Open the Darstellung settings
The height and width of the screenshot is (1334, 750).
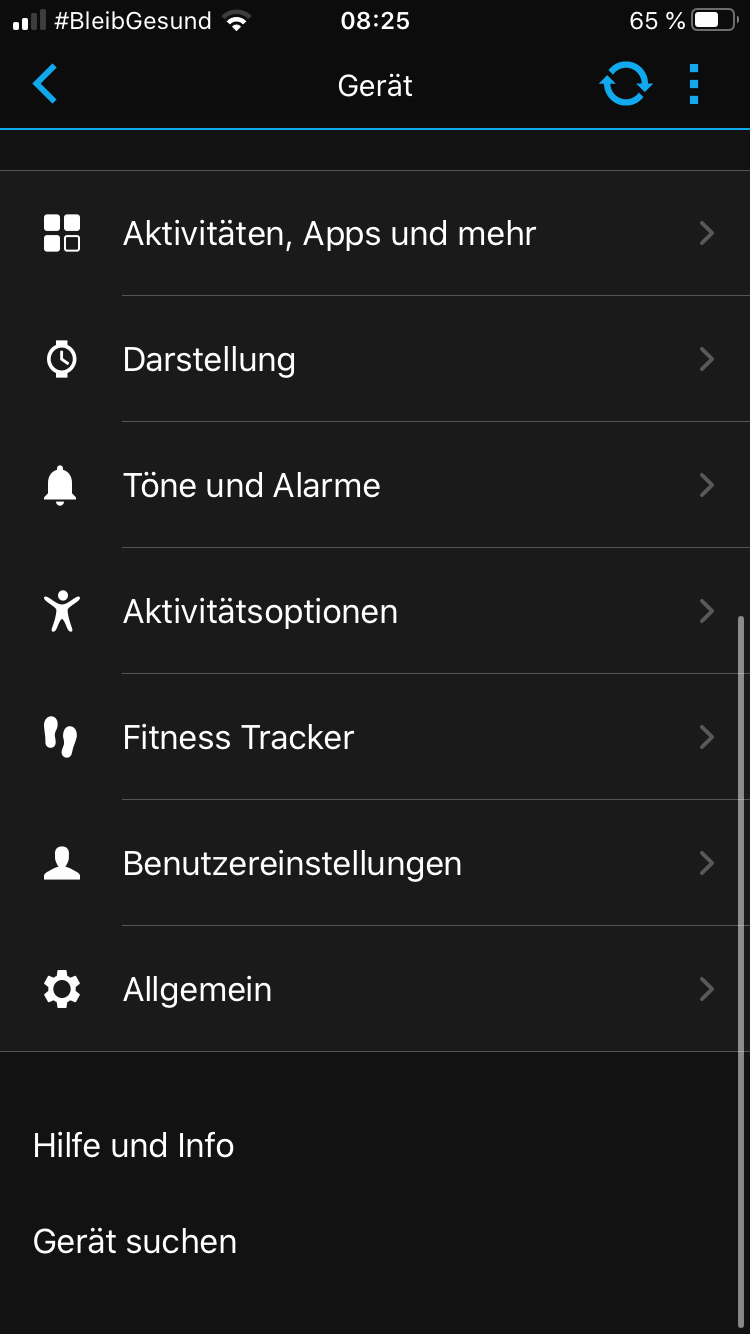[375, 359]
